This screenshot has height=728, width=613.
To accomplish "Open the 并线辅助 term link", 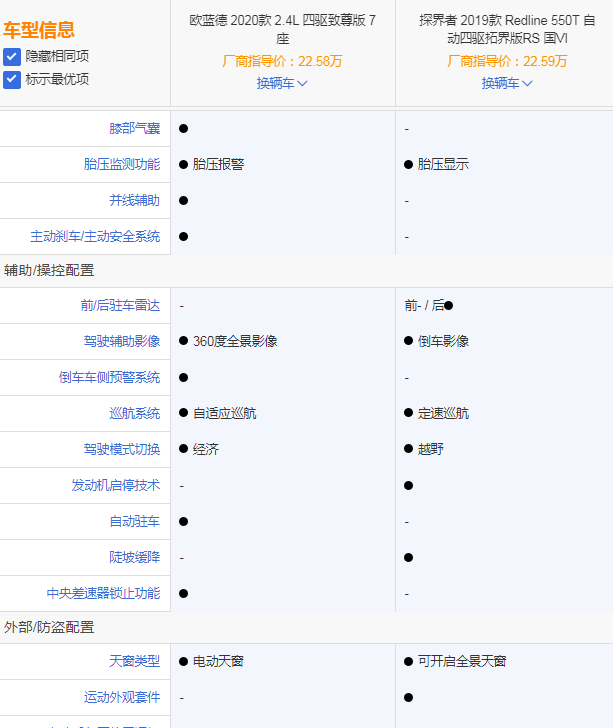I will click(x=134, y=200).
